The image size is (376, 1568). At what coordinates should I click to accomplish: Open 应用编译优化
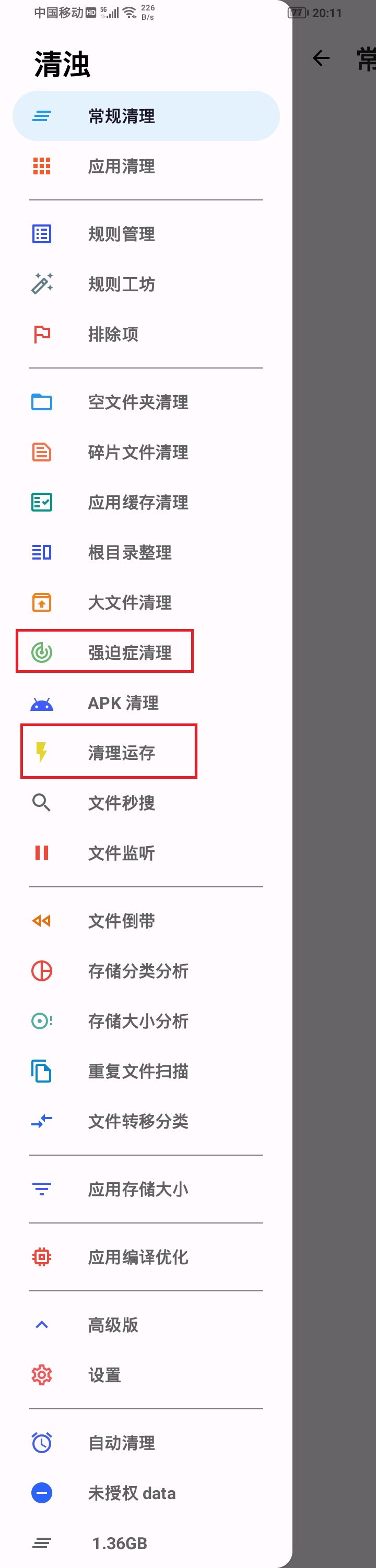(138, 1257)
